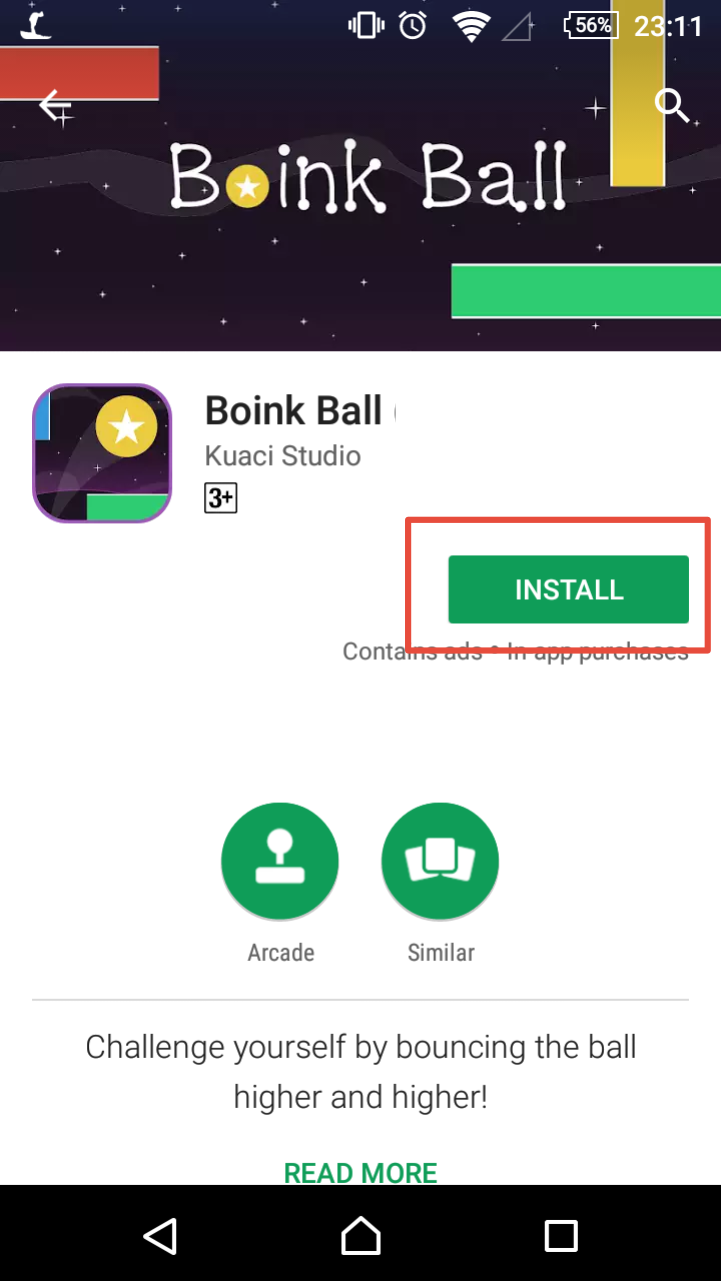
Task: Open Kuaci Studio developer page
Action: tap(282, 456)
